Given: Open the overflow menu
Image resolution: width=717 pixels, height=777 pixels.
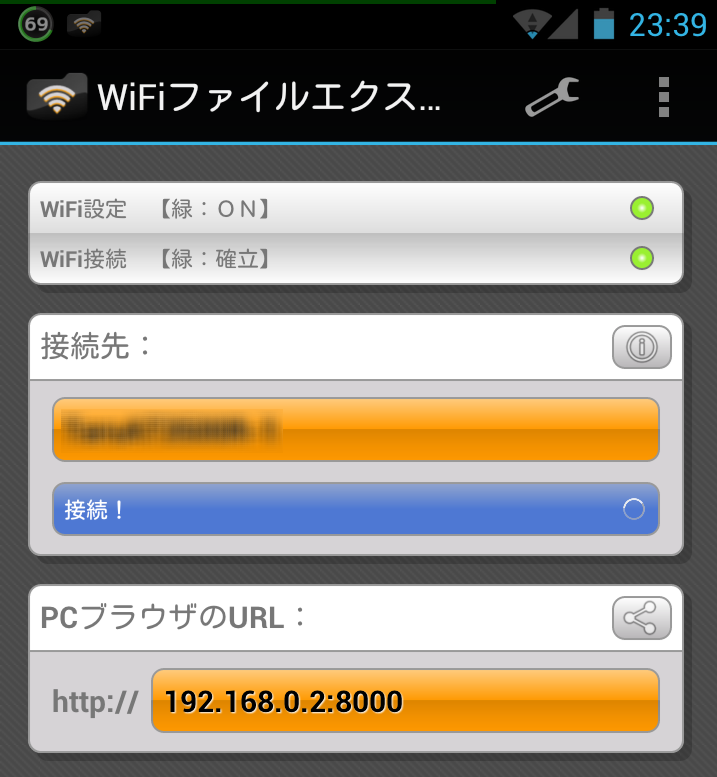Looking at the screenshot, I should pyautogui.click(x=663, y=96).
